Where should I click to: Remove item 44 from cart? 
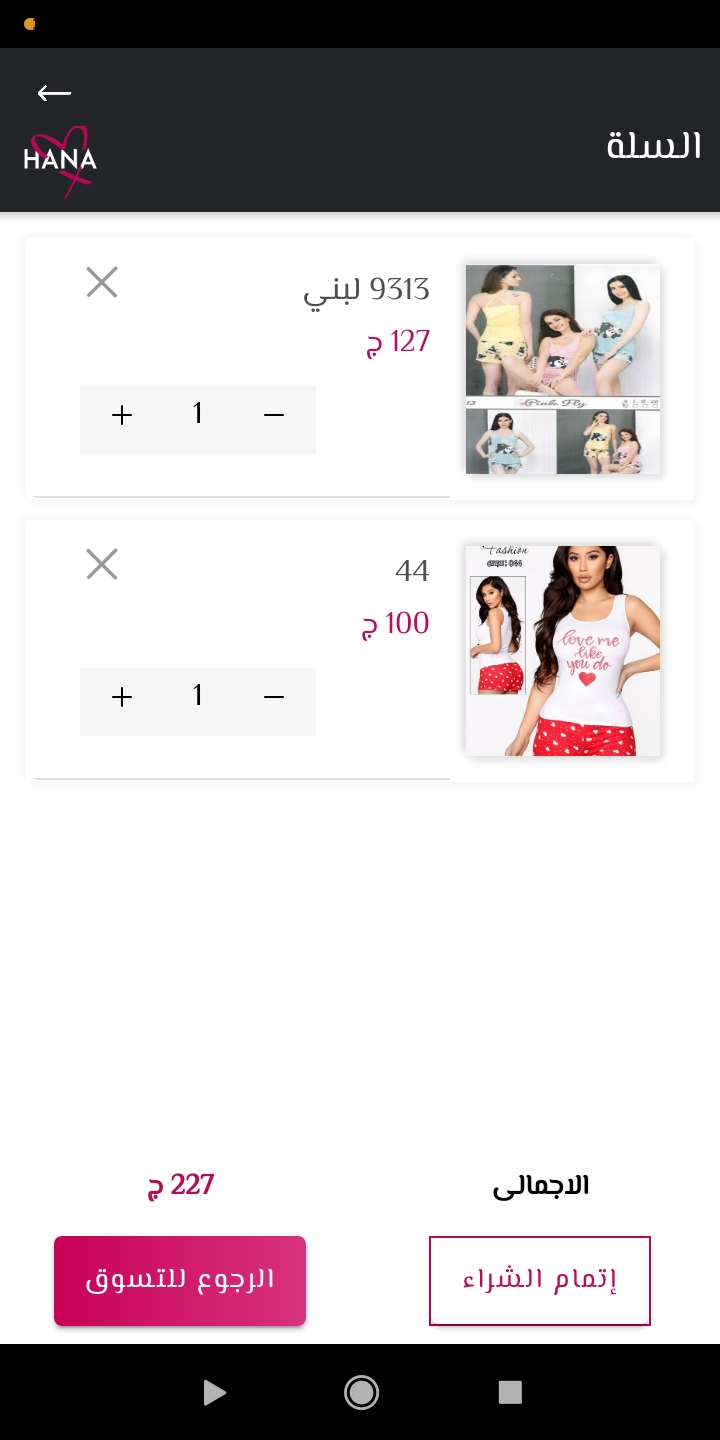tap(102, 565)
